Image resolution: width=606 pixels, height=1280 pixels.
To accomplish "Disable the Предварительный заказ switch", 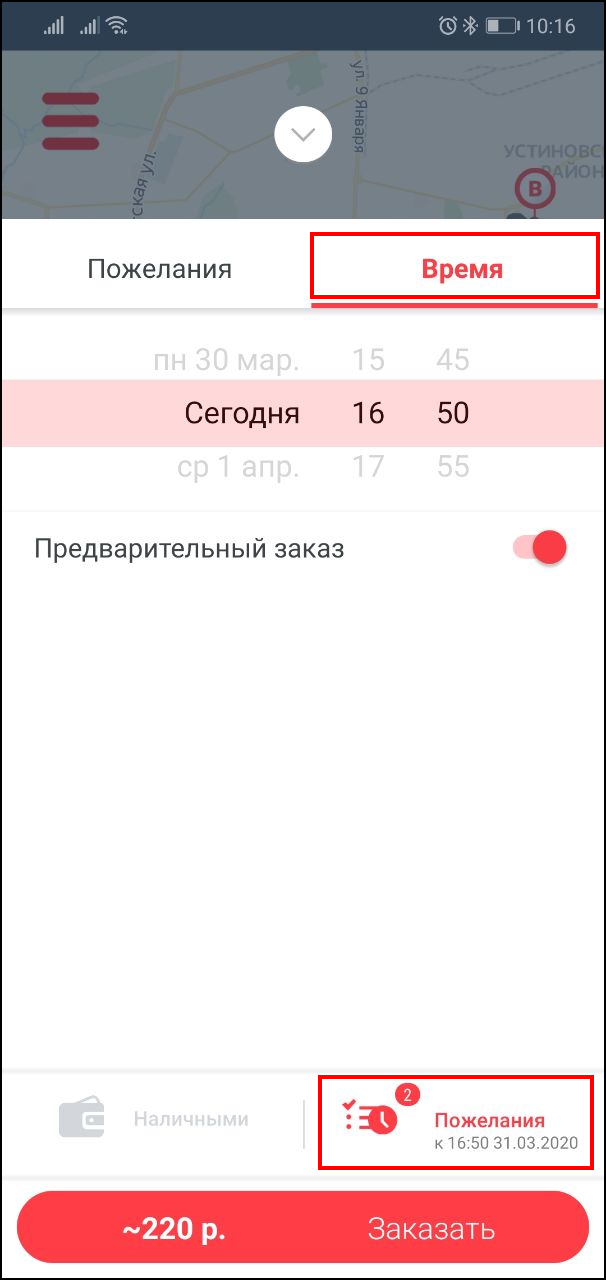I will [x=540, y=548].
